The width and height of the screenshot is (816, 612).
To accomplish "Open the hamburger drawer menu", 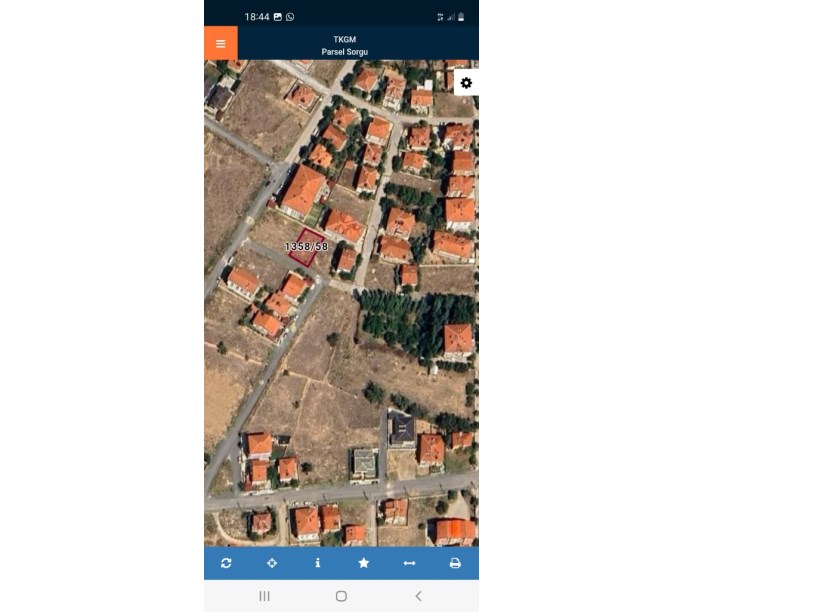I will point(221,44).
